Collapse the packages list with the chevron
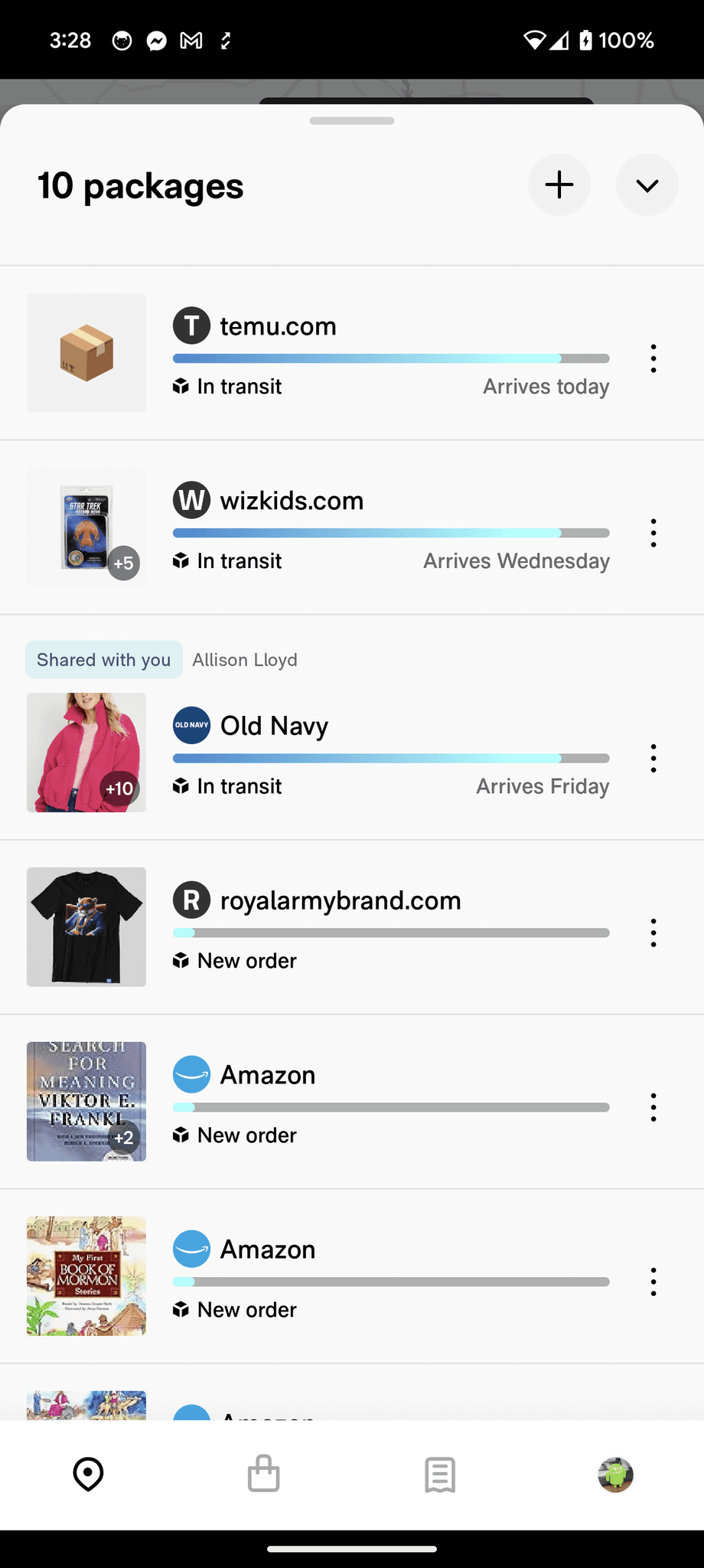This screenshot has height=1568, width=704. pyautogui.click(x=647, y=185)
